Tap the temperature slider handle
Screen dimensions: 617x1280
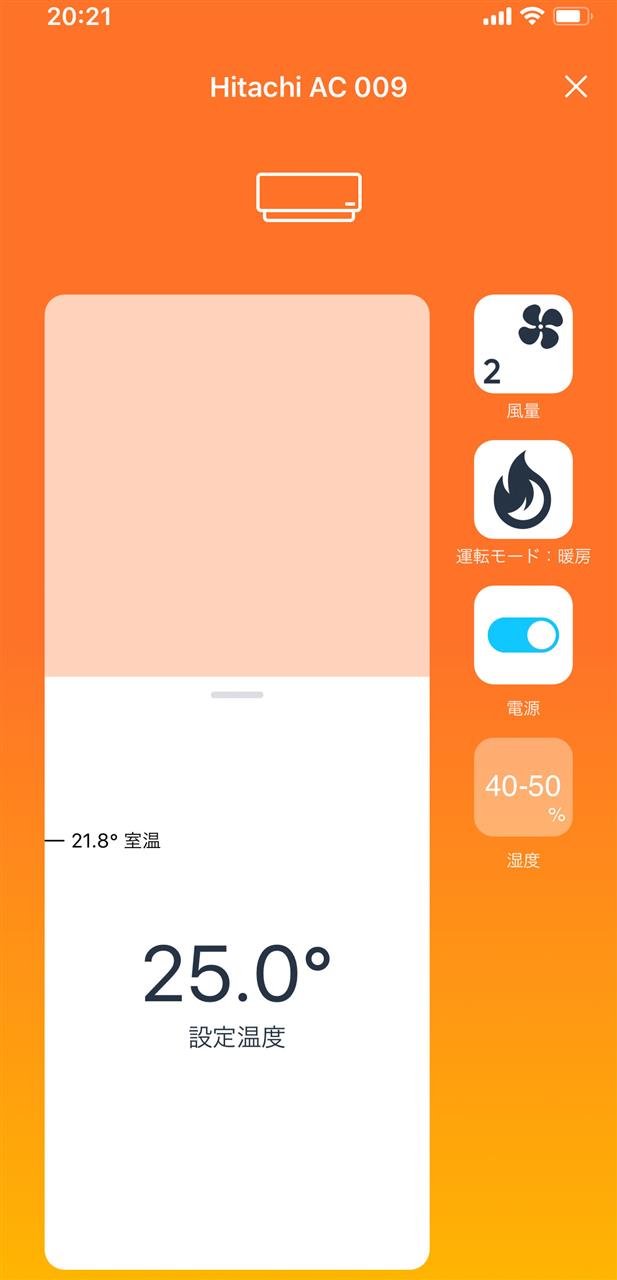click(x=237, y=694)
